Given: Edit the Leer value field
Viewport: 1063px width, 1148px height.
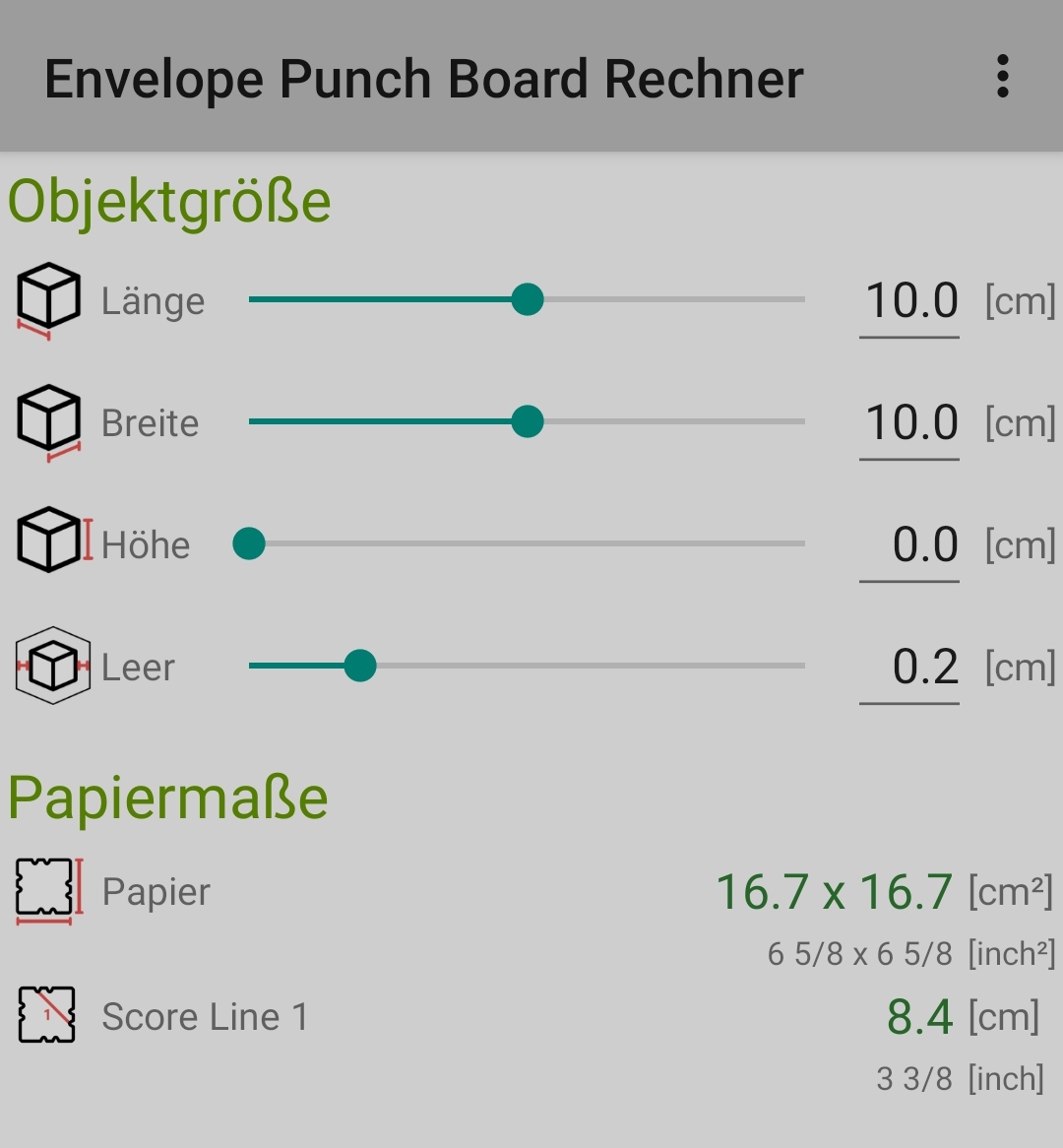Looking at the screenshot, I should click(909, 668).
